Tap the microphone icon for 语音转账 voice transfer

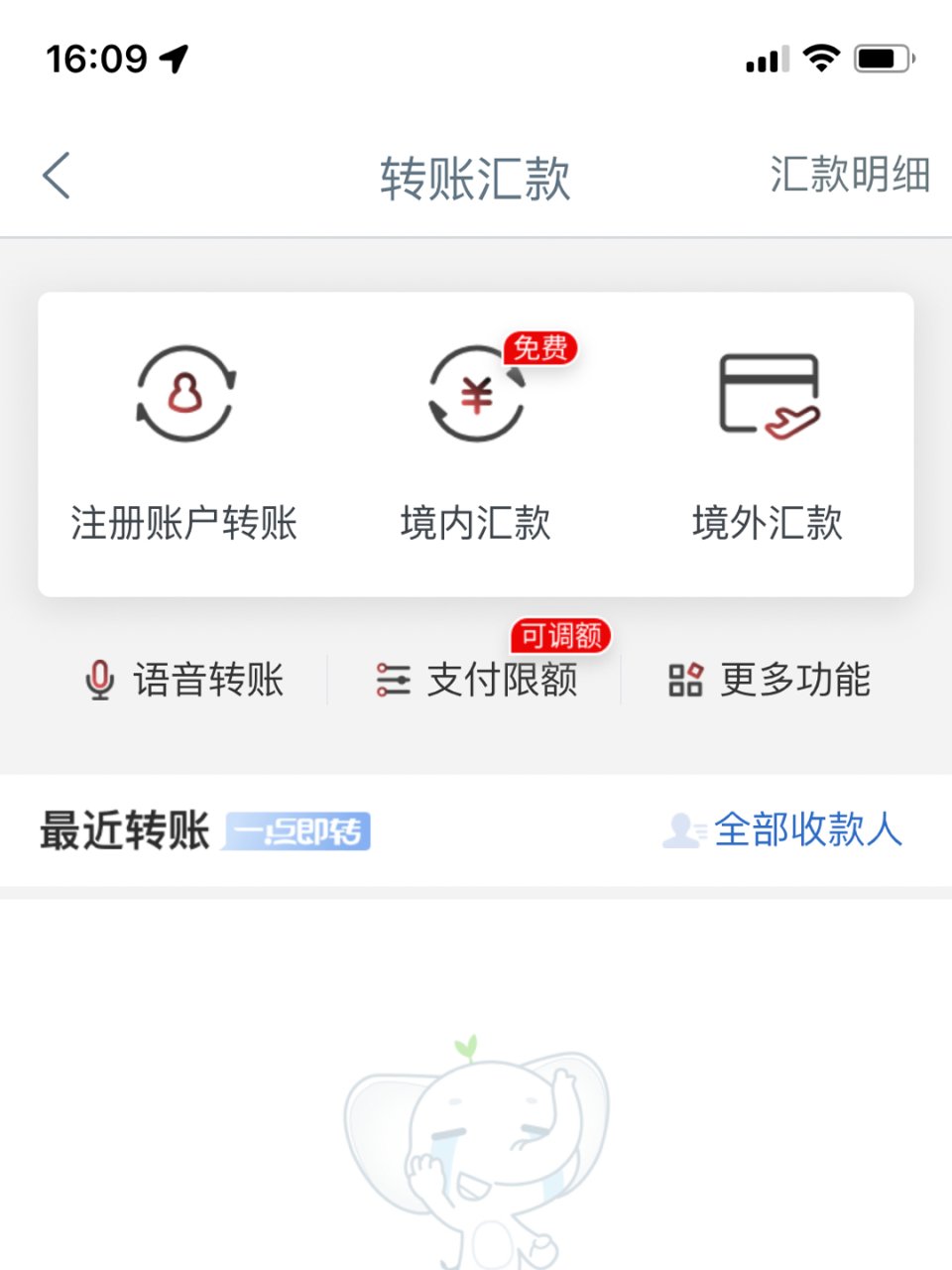[x=99, y=680]
